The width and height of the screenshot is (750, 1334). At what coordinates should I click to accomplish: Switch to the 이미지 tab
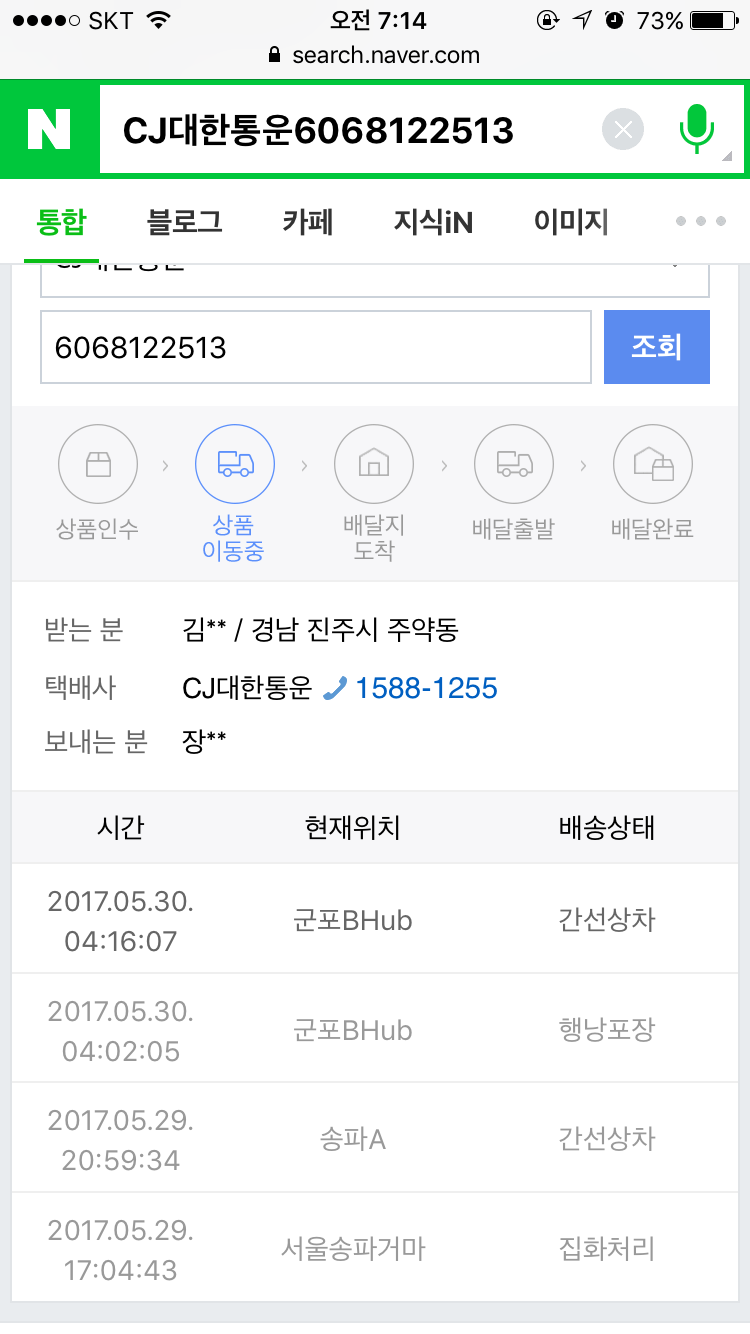(571, 221)
